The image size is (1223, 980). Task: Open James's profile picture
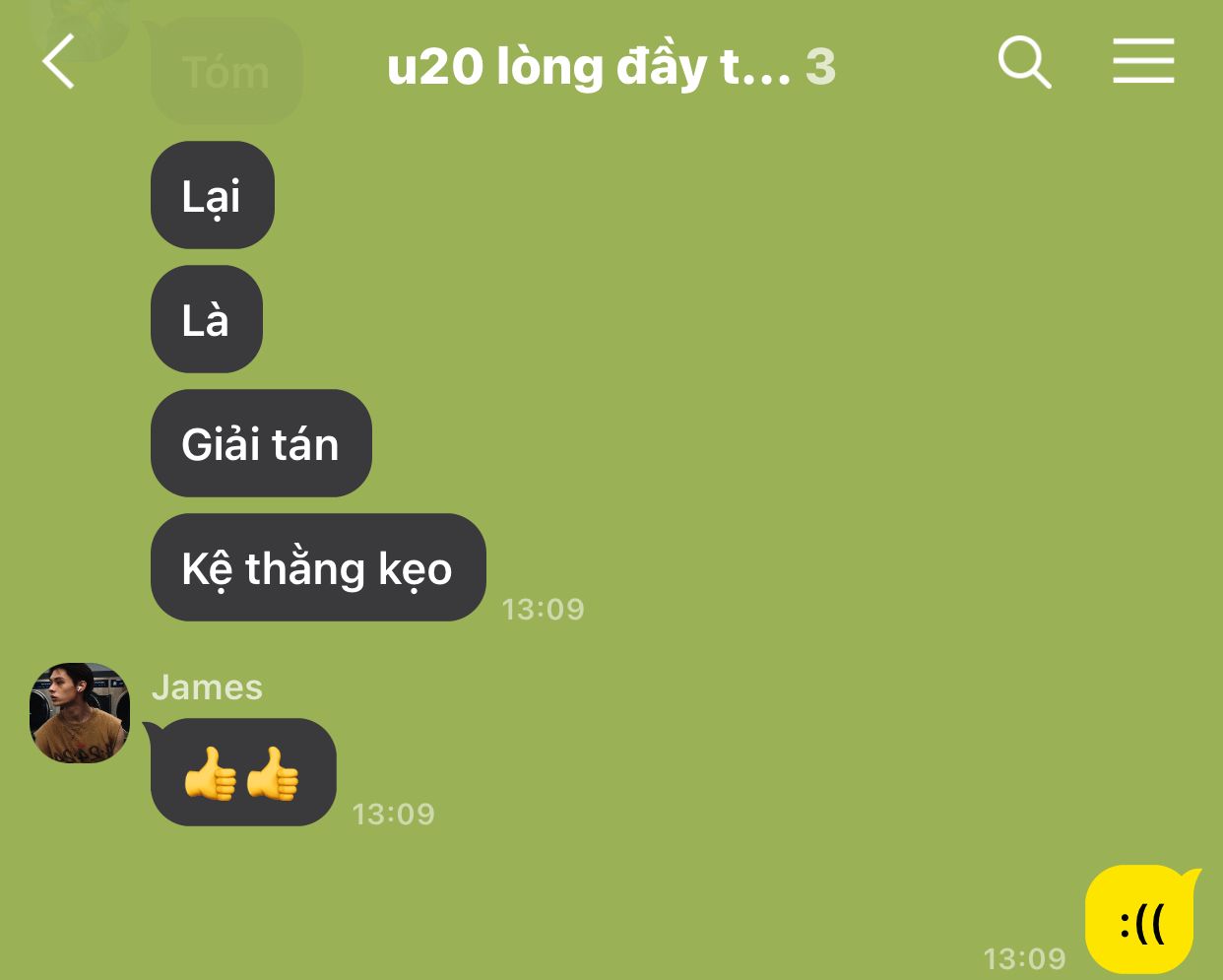(x=80, y=713)
